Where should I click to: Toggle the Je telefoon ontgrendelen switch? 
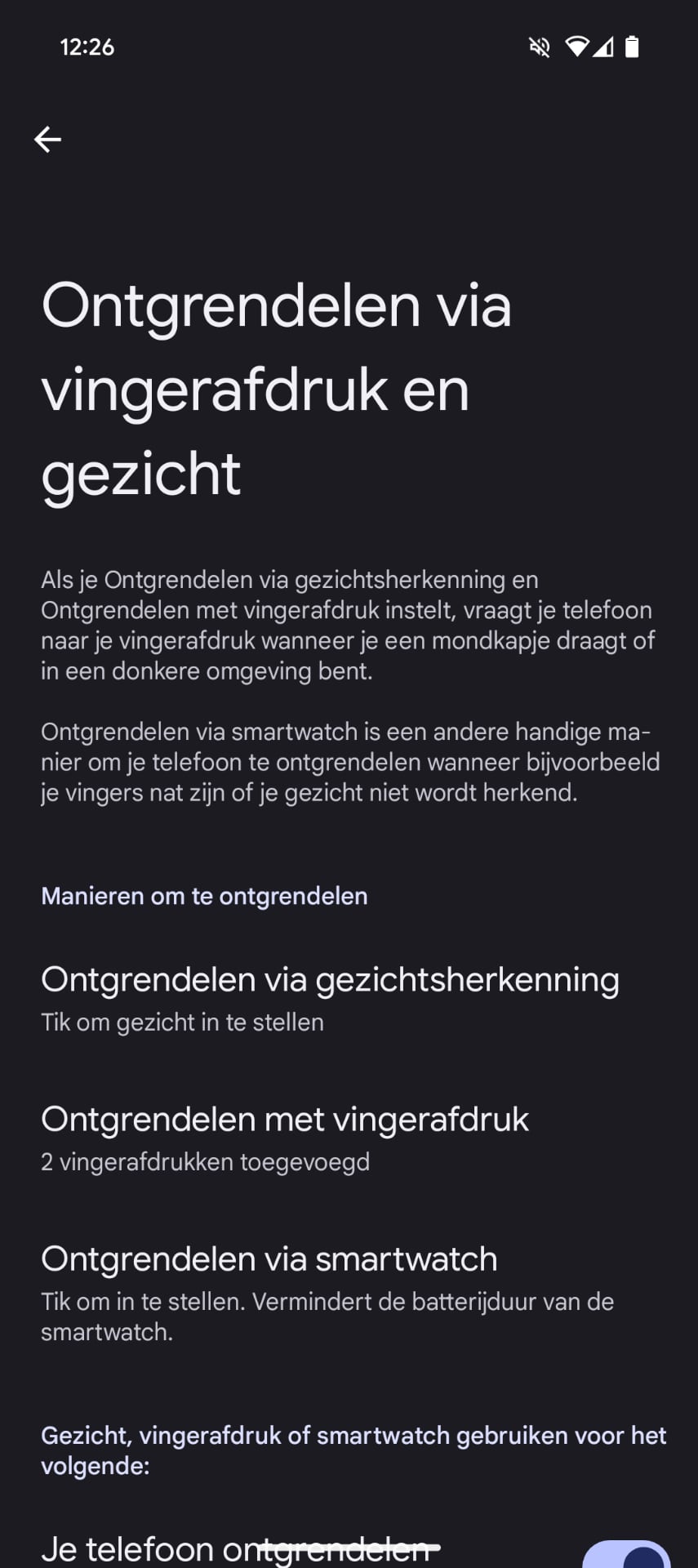coord(627,1553)
